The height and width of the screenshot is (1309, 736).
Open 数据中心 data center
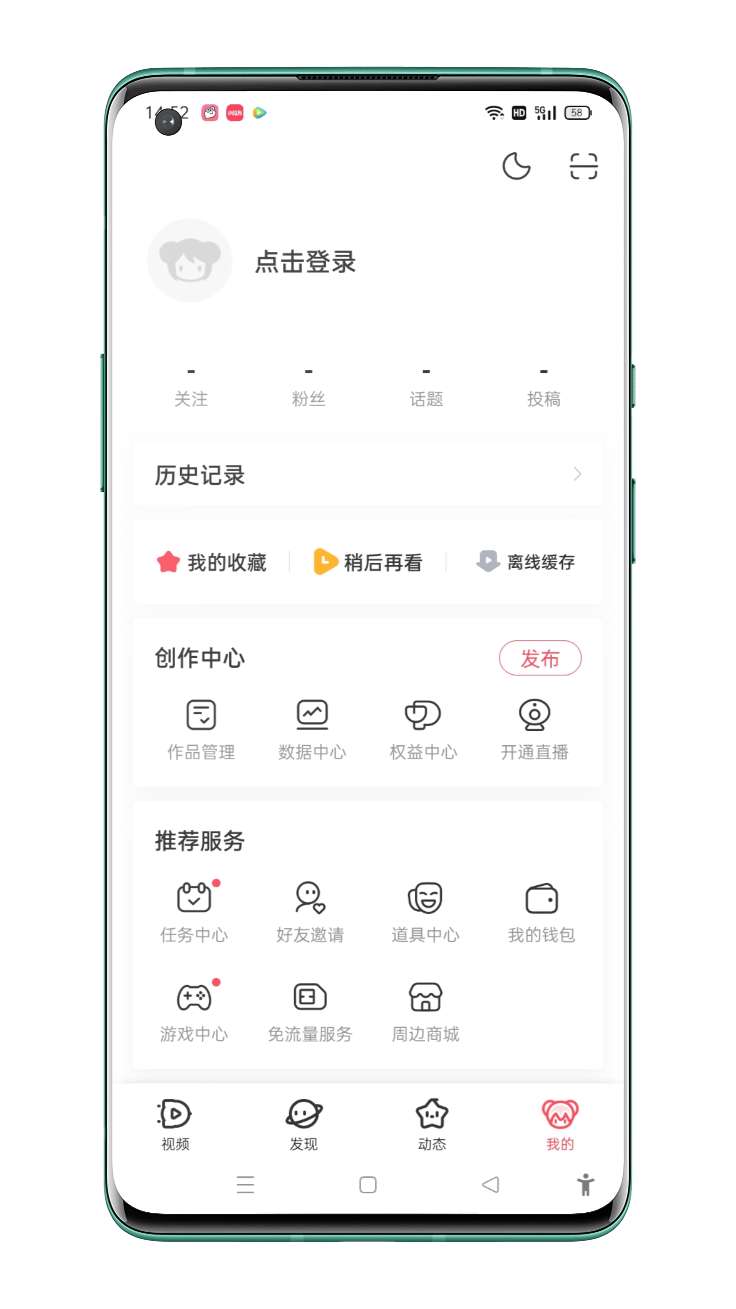tap(312, 730)
